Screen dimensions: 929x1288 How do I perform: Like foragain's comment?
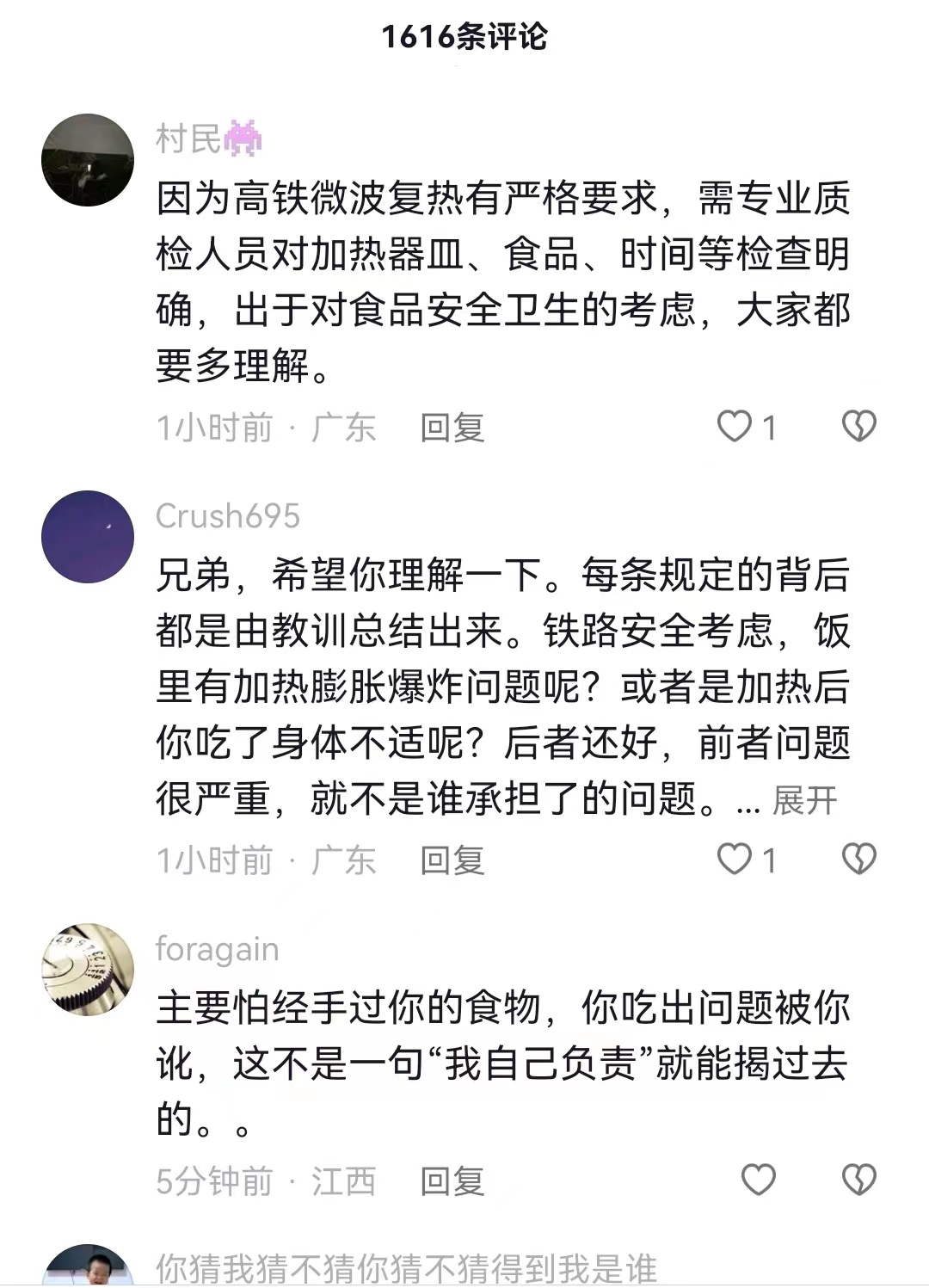(758, 1180)
